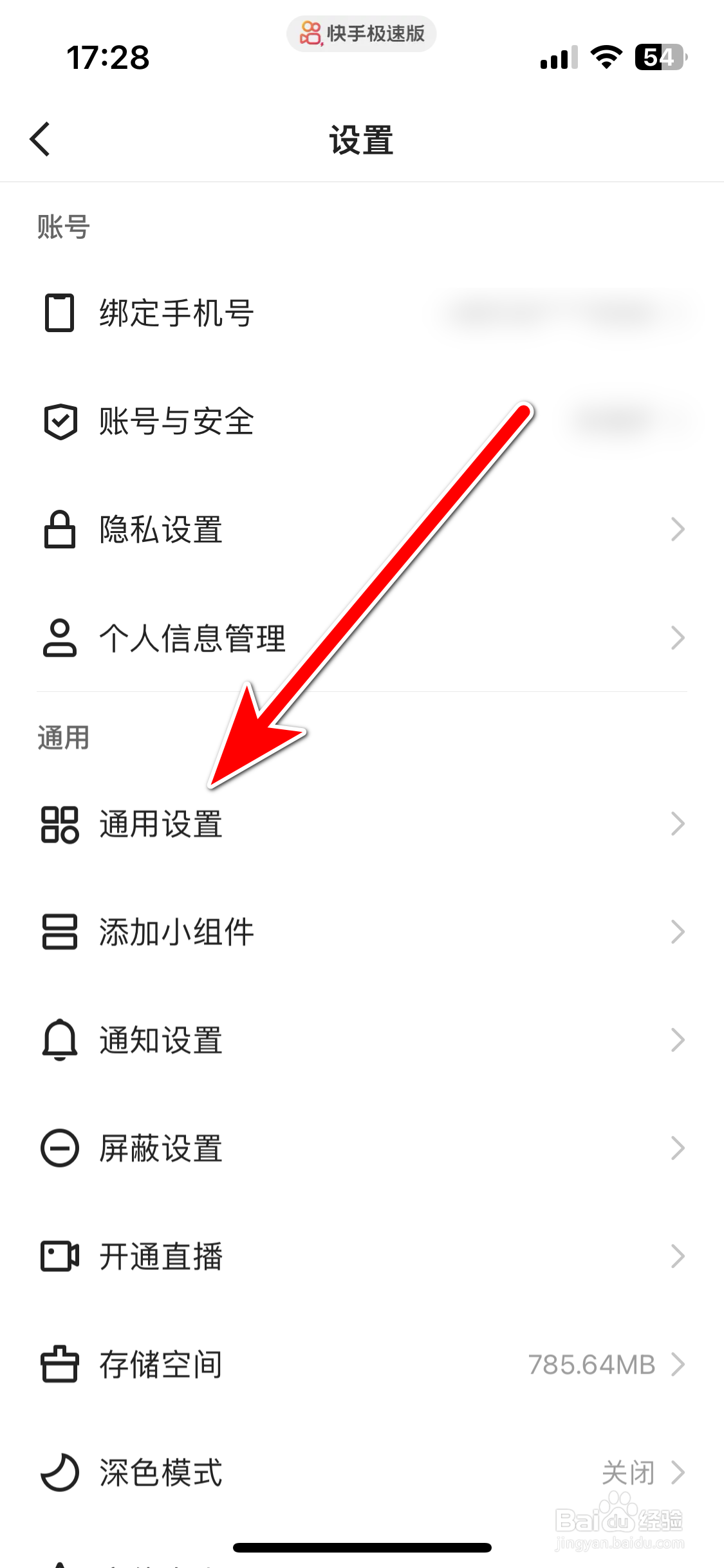This screenshot has width=724, height=1568.
Task: Click the person icon for 个人信息管理
Action: (x=59, y=638)
